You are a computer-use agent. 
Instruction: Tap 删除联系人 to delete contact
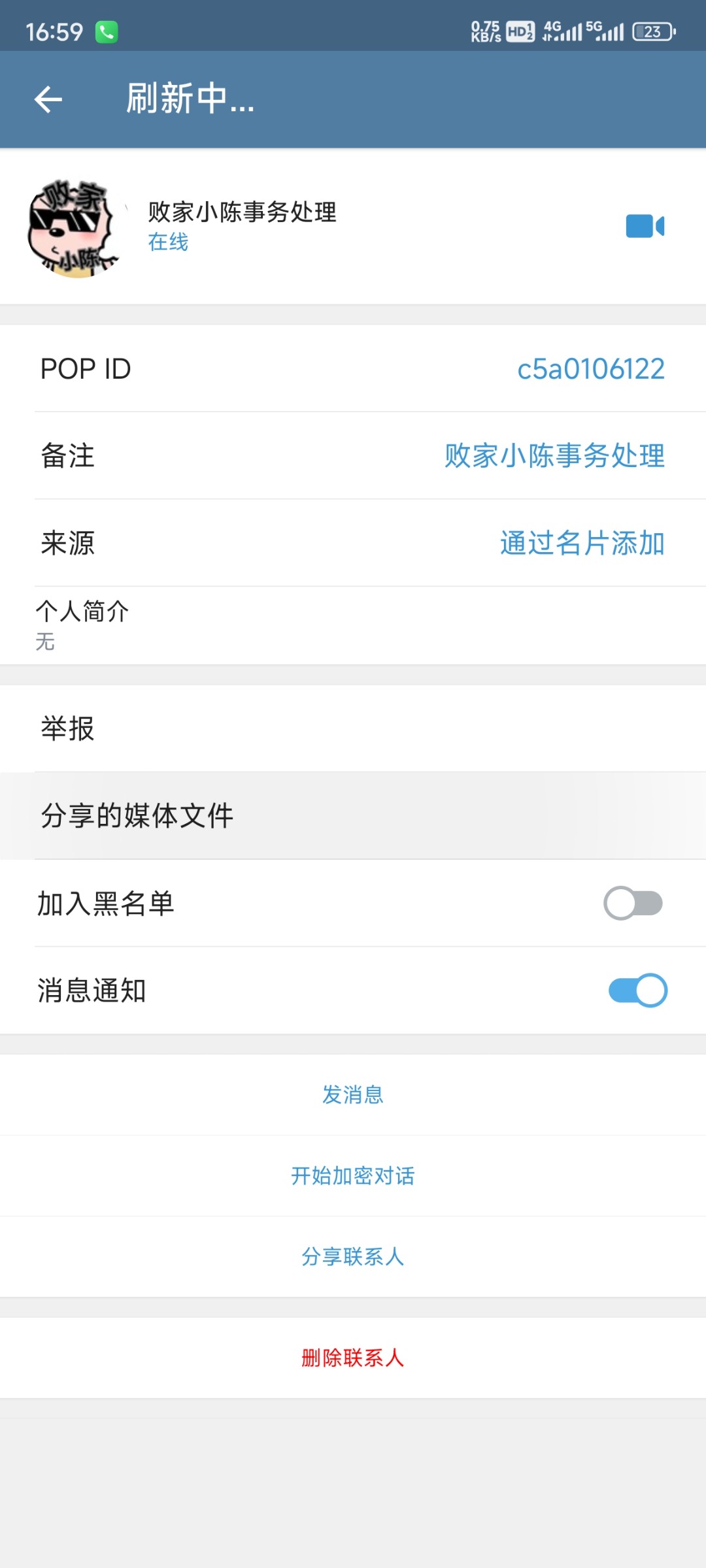(353, 1358)
